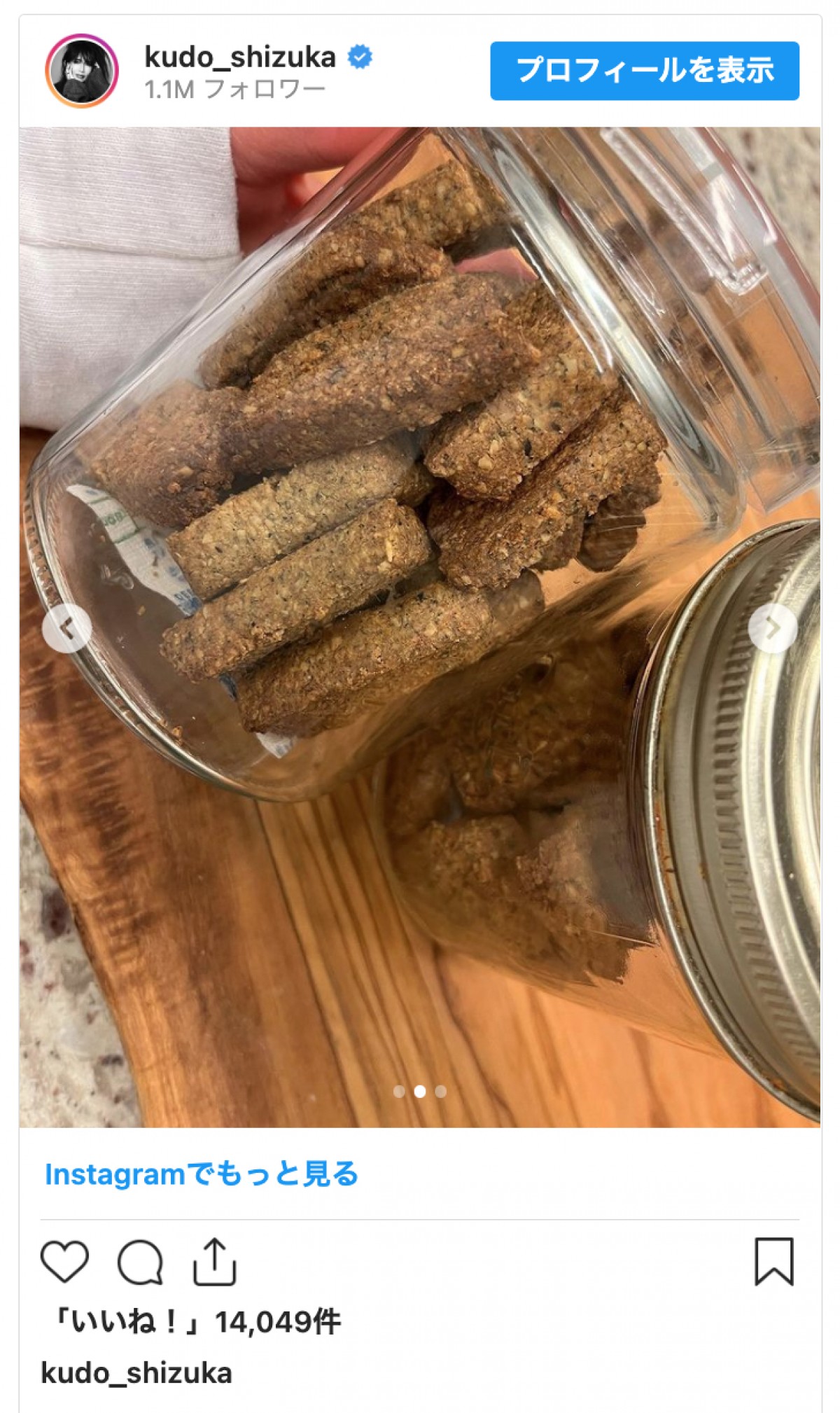The image size is (840, 1413).
Task: Share this post
Action: pos(214,1261)
